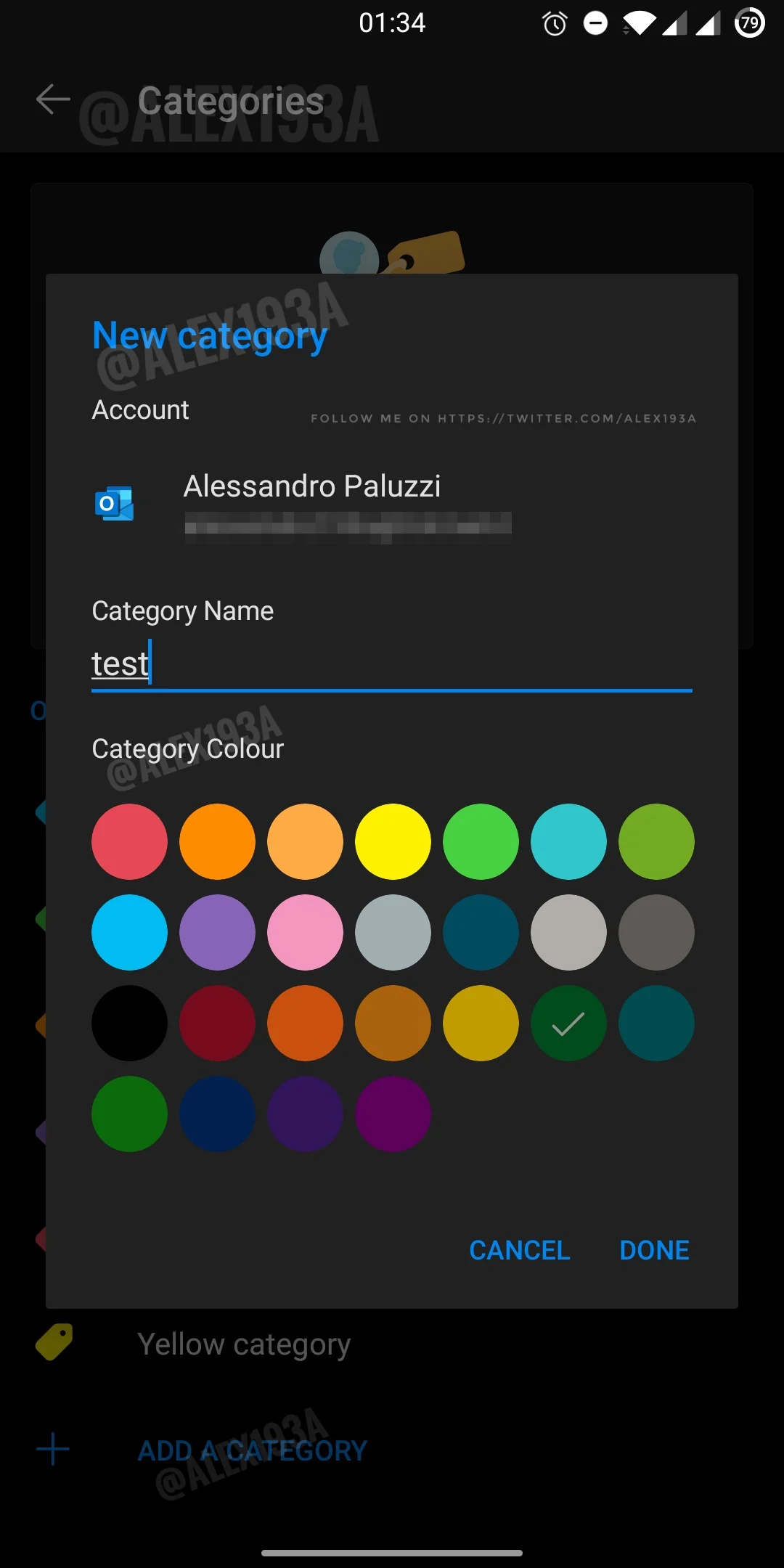The width and height of the screenshot is (784, 1568).
Task: Choose the red colour swatch
Action: [x=129, y=841]
